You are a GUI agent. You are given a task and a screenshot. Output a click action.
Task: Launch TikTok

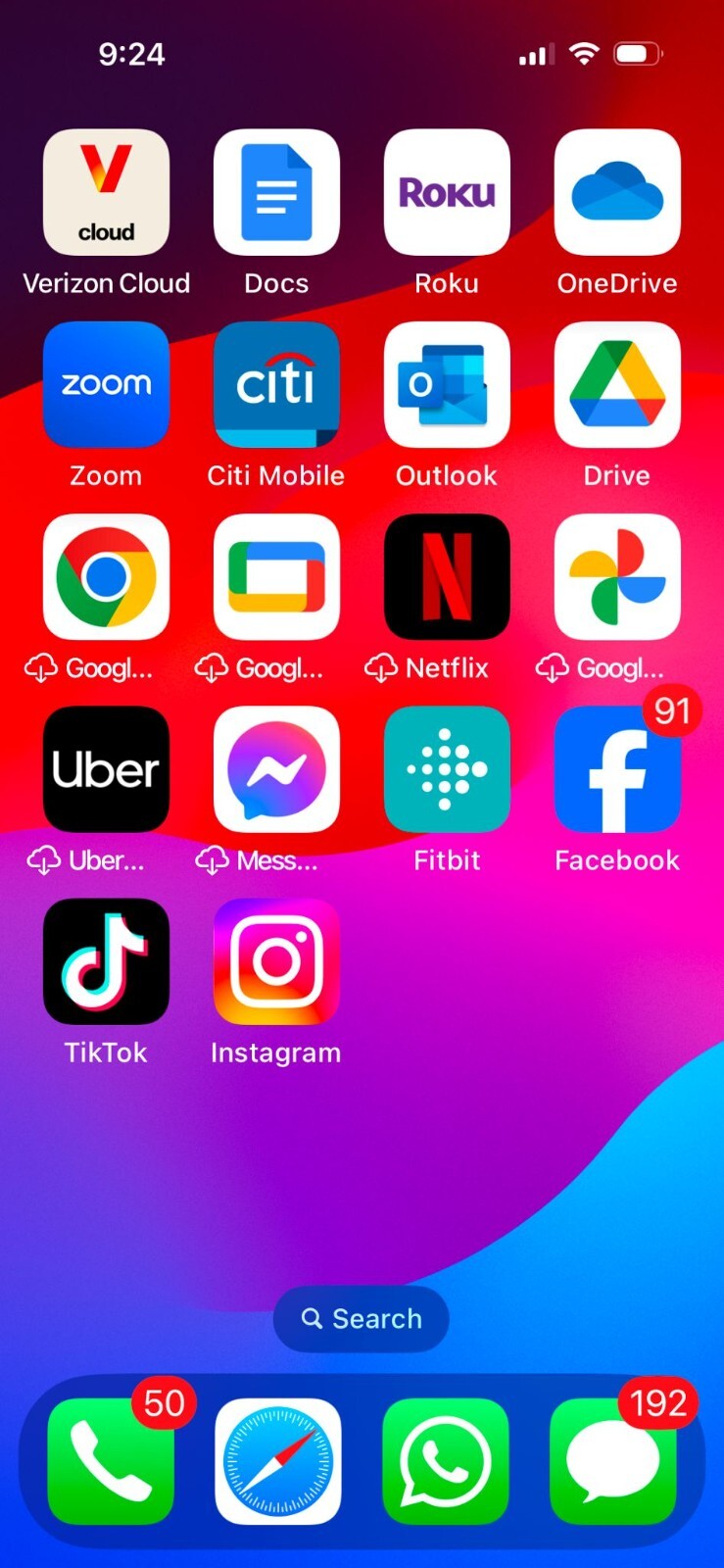[106, 961]
